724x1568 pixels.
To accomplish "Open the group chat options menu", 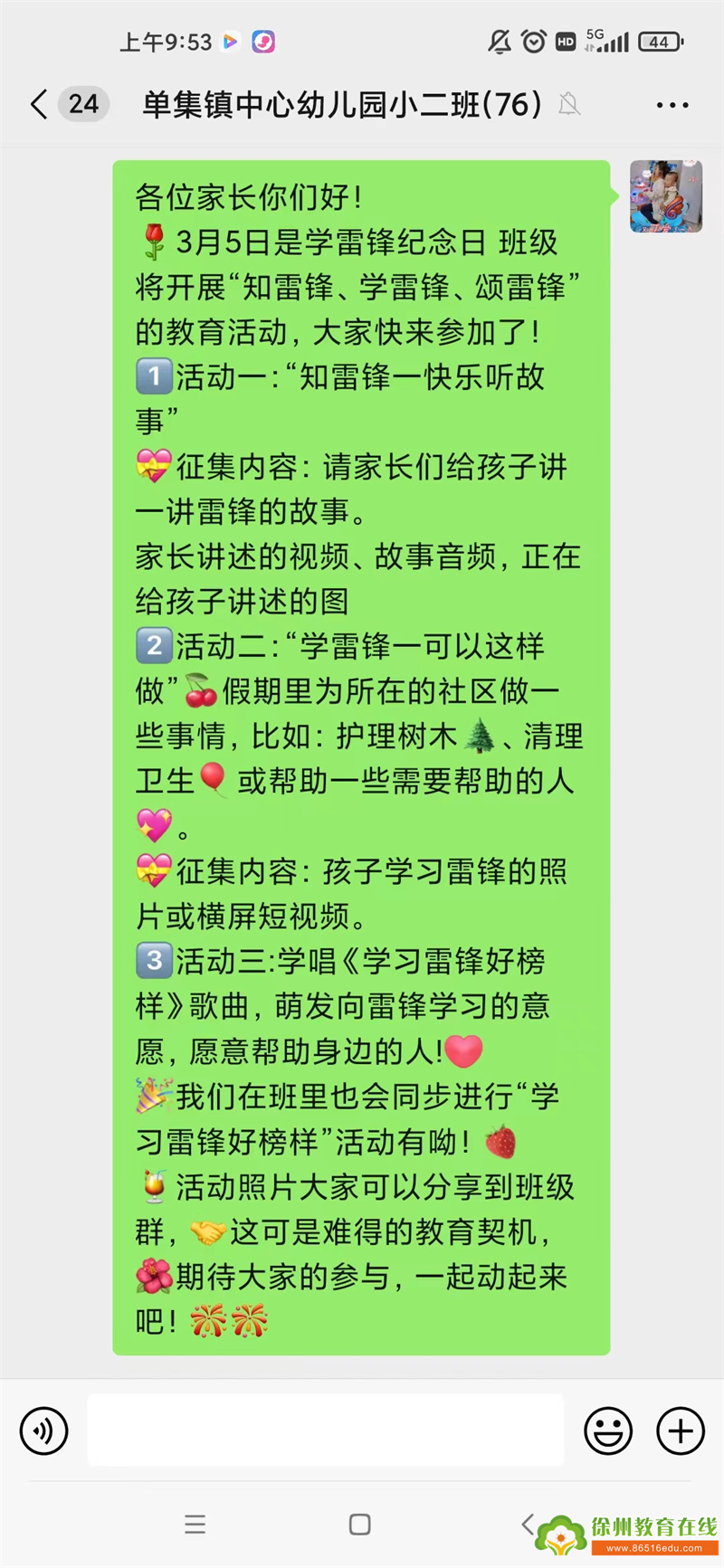I will click(x=672, y=105).
